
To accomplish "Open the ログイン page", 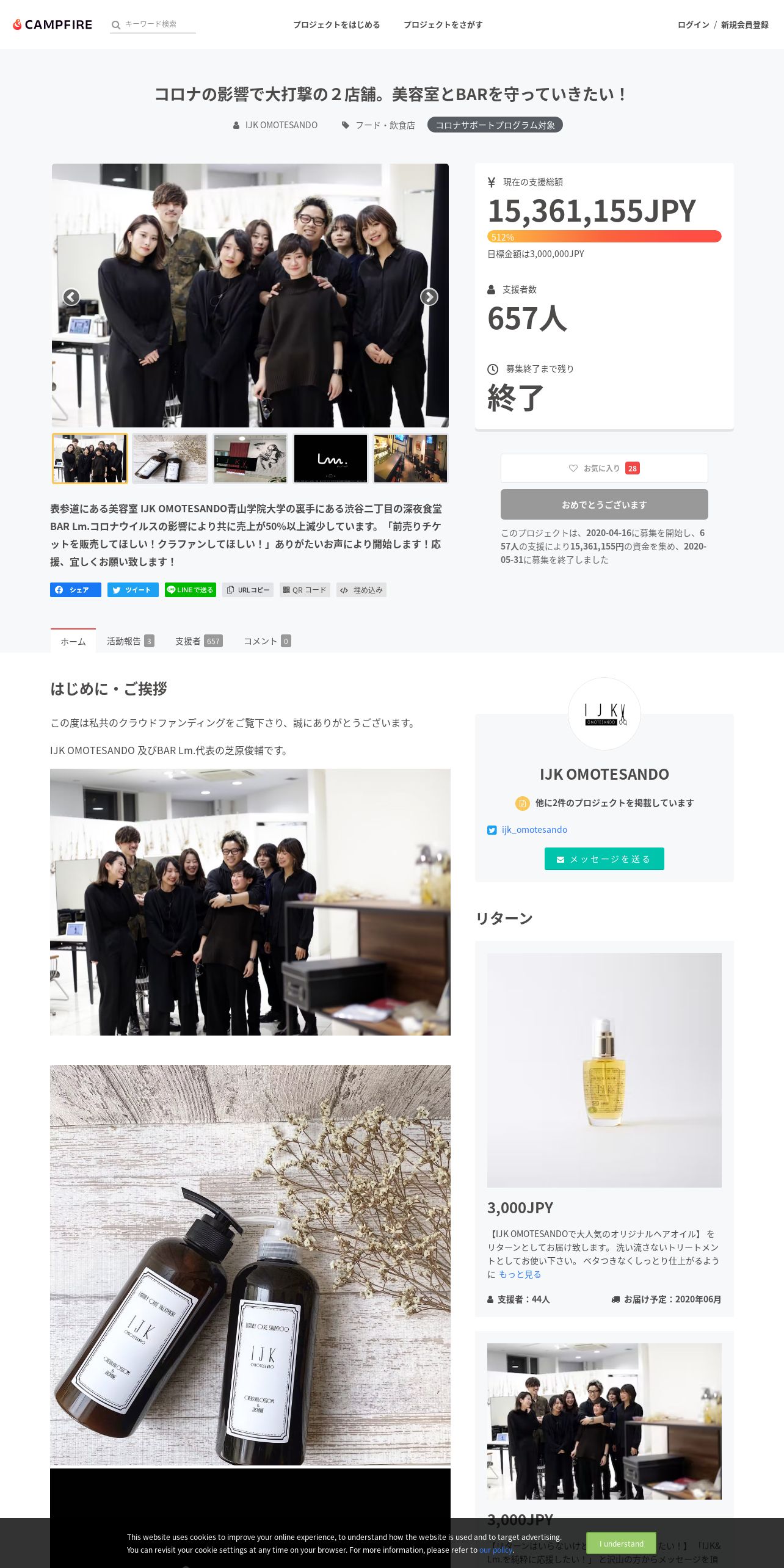I will (x=693, y=24).
